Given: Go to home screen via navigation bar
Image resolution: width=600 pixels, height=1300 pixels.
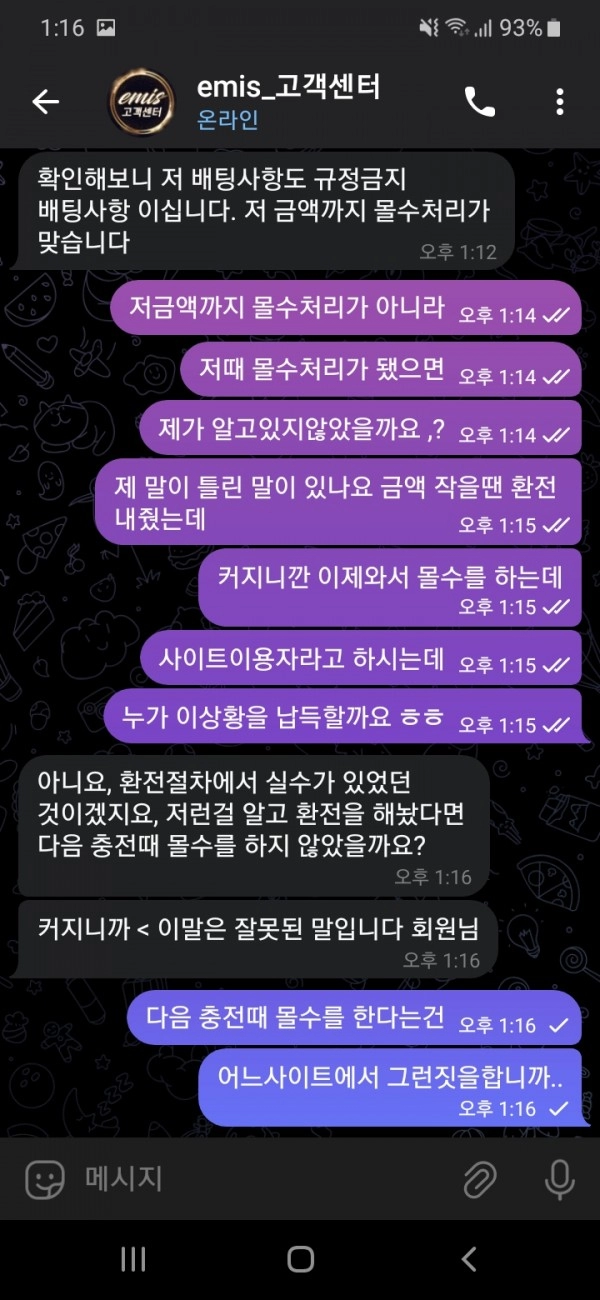Looking at the screenshot, I should [300, 1259].
